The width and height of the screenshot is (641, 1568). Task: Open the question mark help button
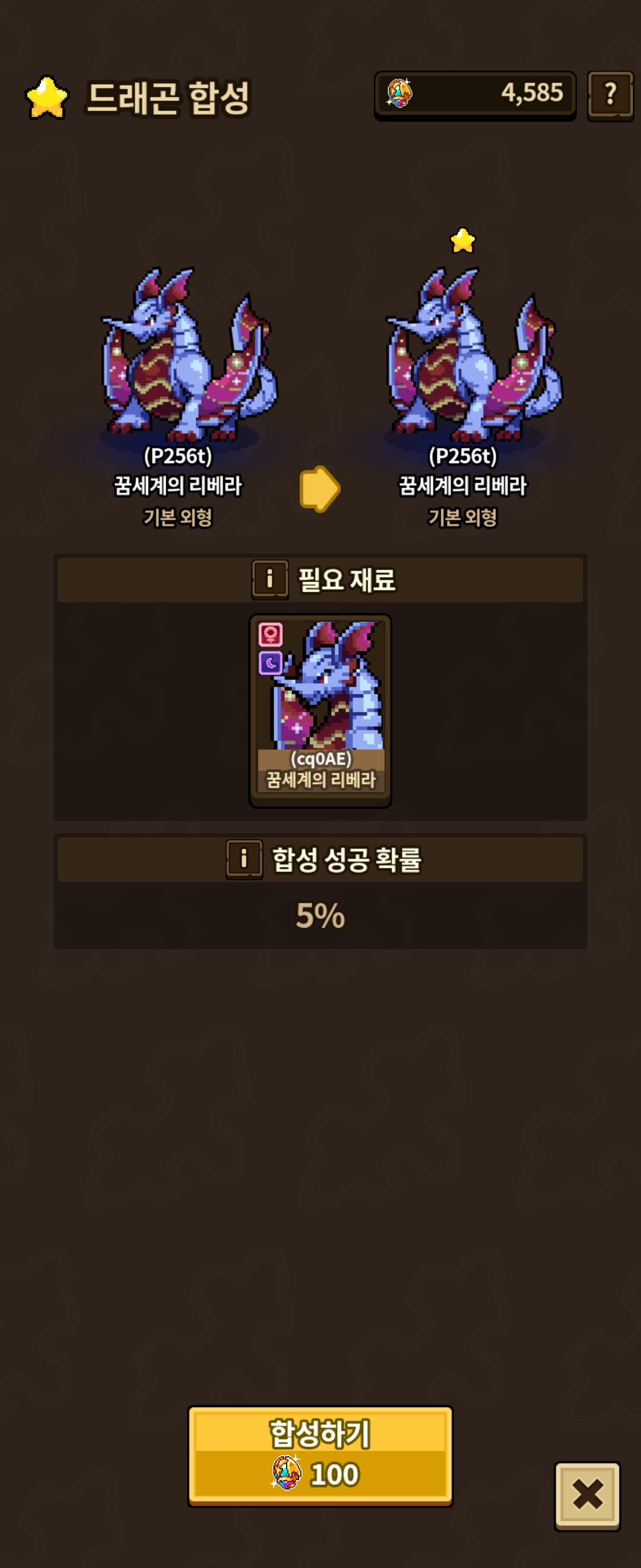click(x=610, y=96)
